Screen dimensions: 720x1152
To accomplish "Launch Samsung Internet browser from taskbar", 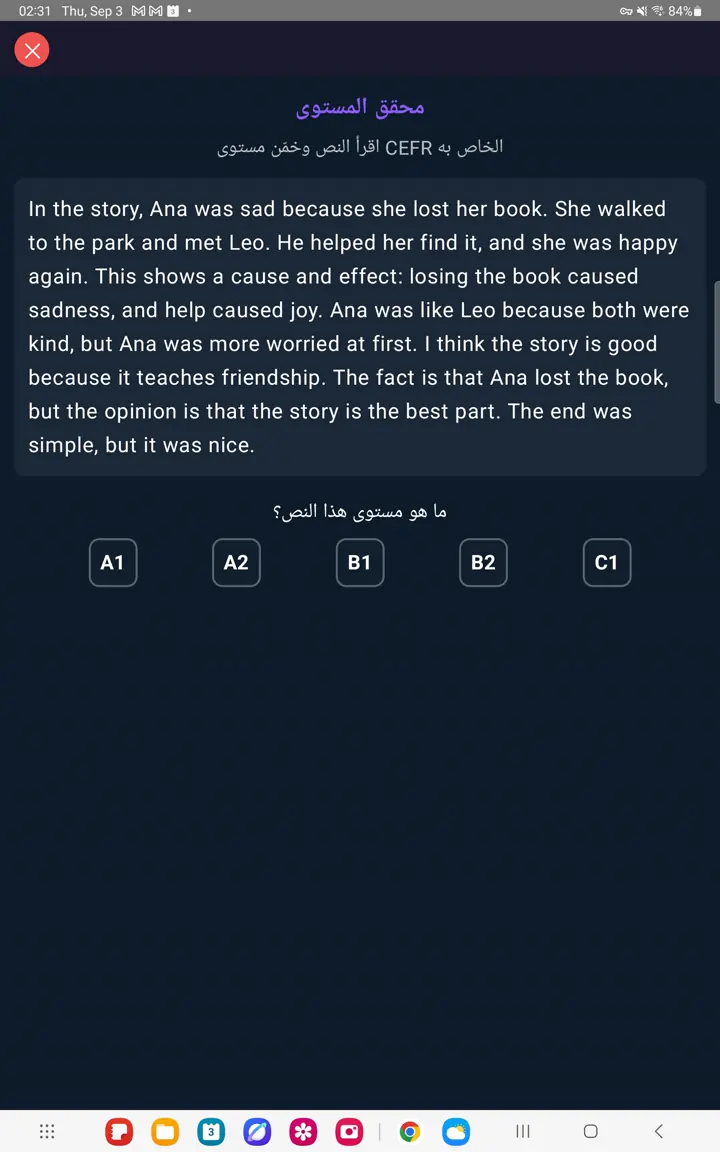I will (258, 1131).
